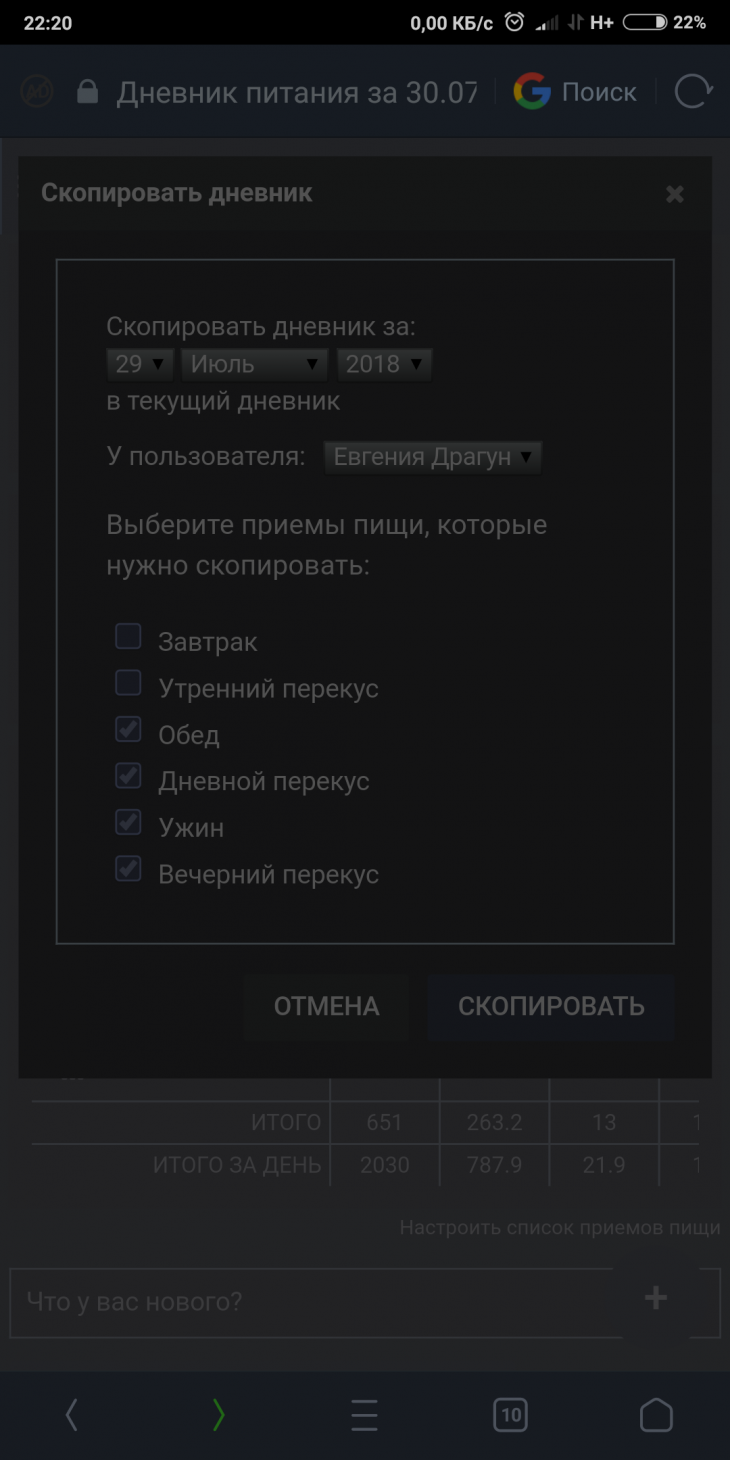Image resolution: width=730 pixels, height=1460 pixels.
Task: Open the month dropdown showing Июль
Action: [x=254, y=364]
